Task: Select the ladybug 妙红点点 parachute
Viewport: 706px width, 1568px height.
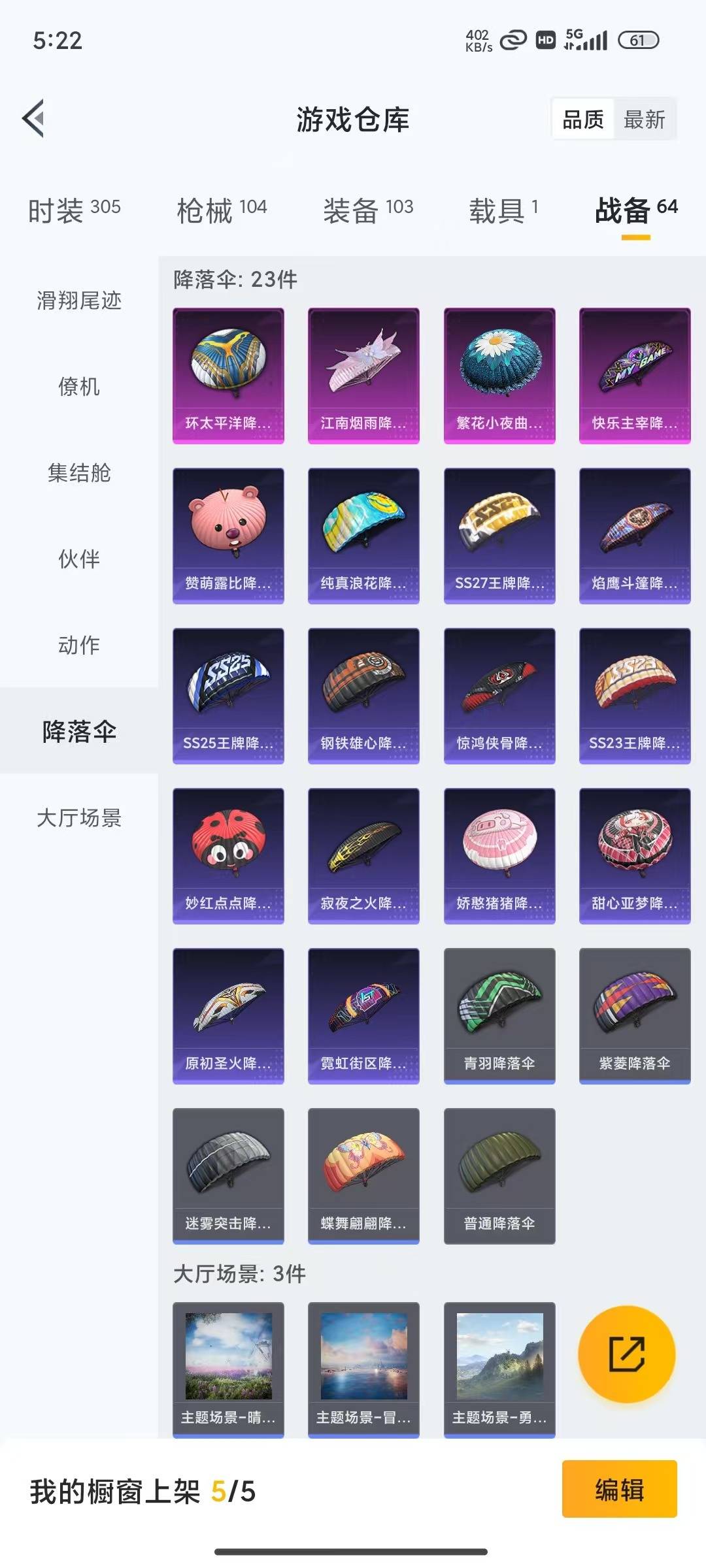Action: click(227, 856)
